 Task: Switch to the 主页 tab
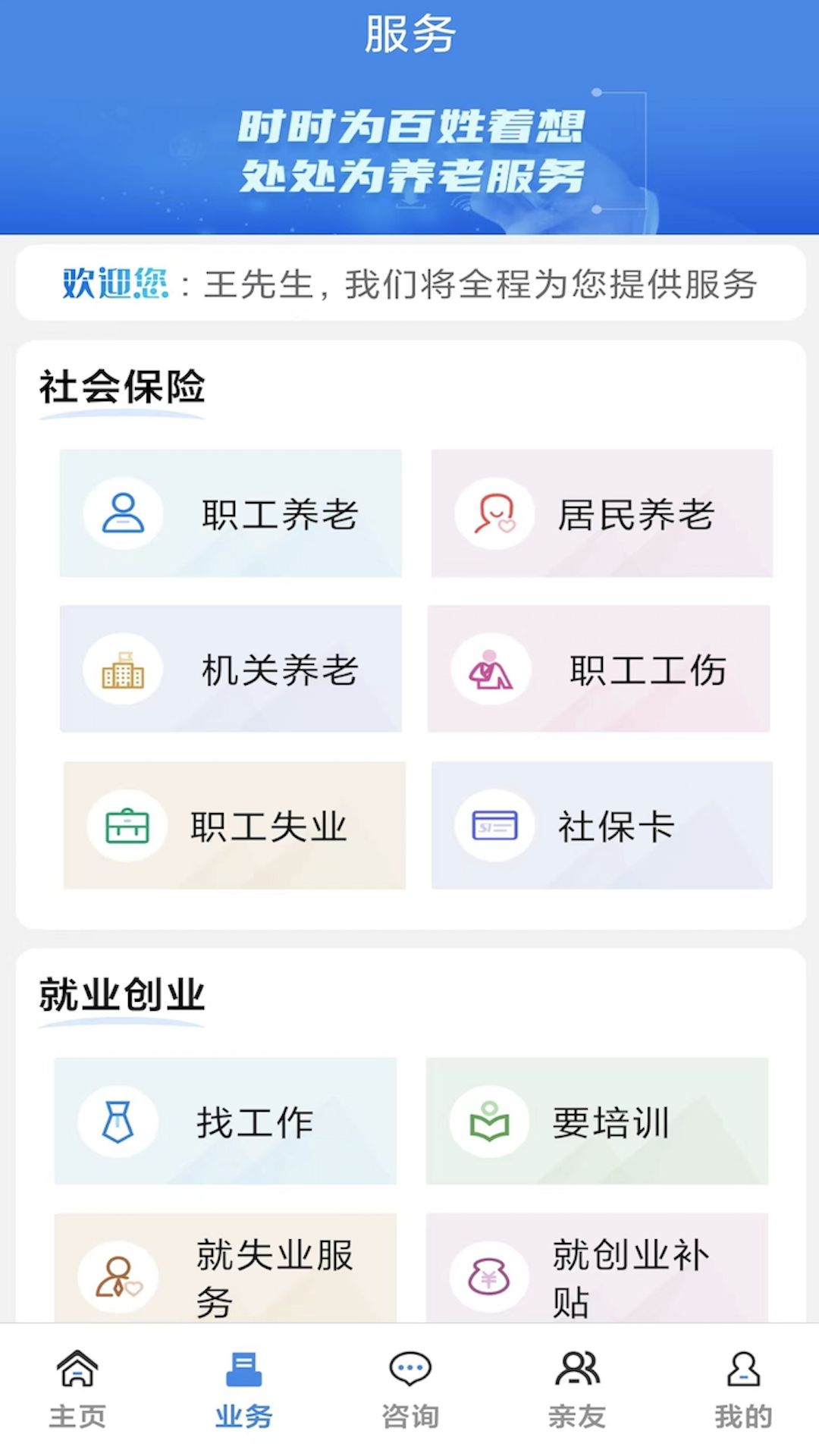[77, 1389]
